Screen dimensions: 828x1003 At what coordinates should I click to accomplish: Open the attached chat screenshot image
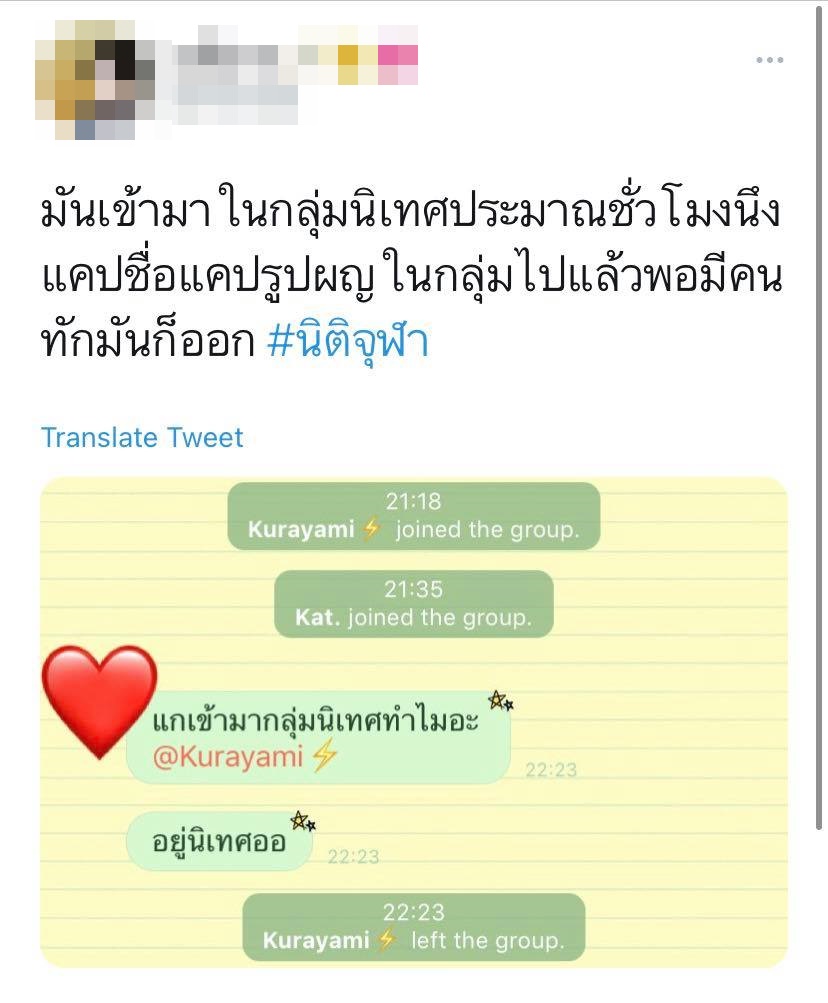click(413, 722)
